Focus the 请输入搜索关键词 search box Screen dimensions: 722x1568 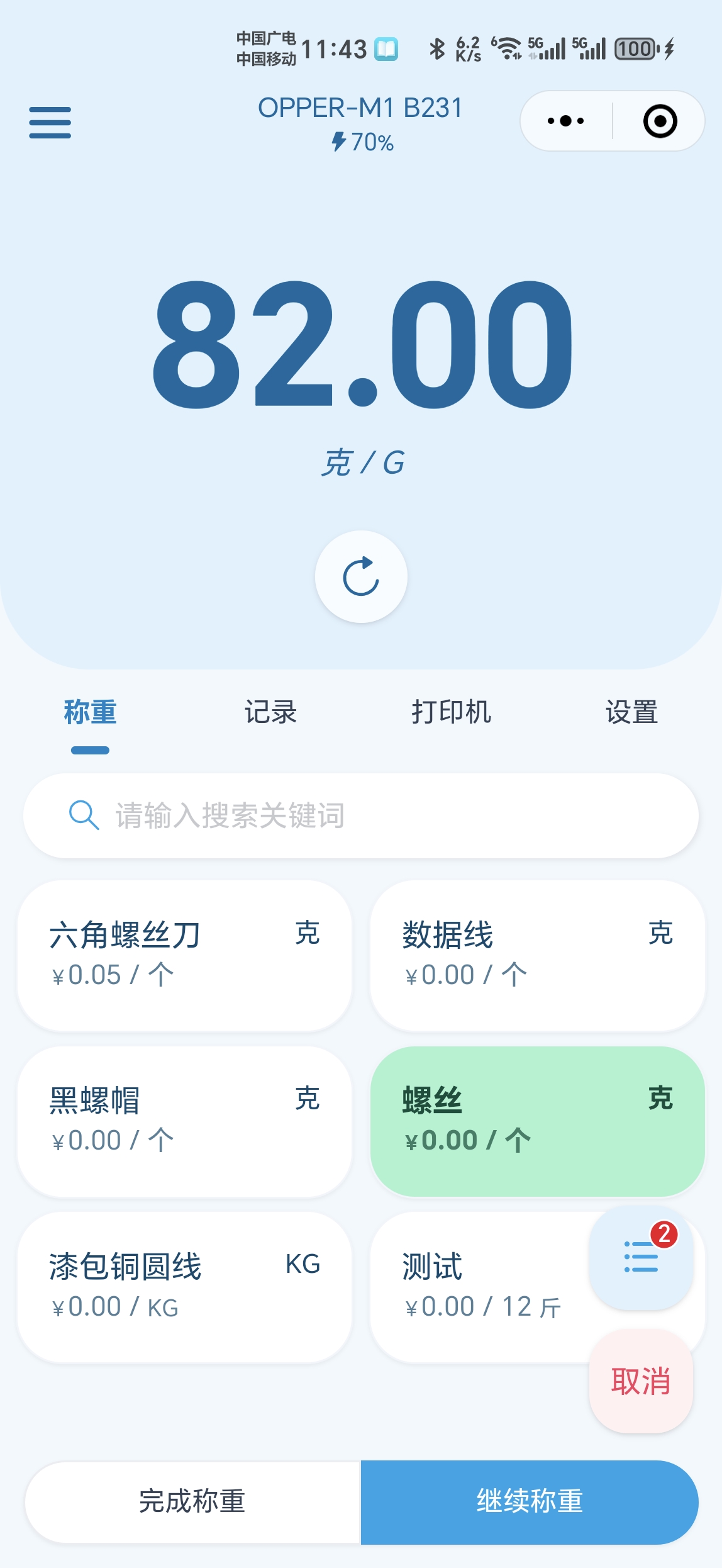pyautogui.click(x=361, y=815)
